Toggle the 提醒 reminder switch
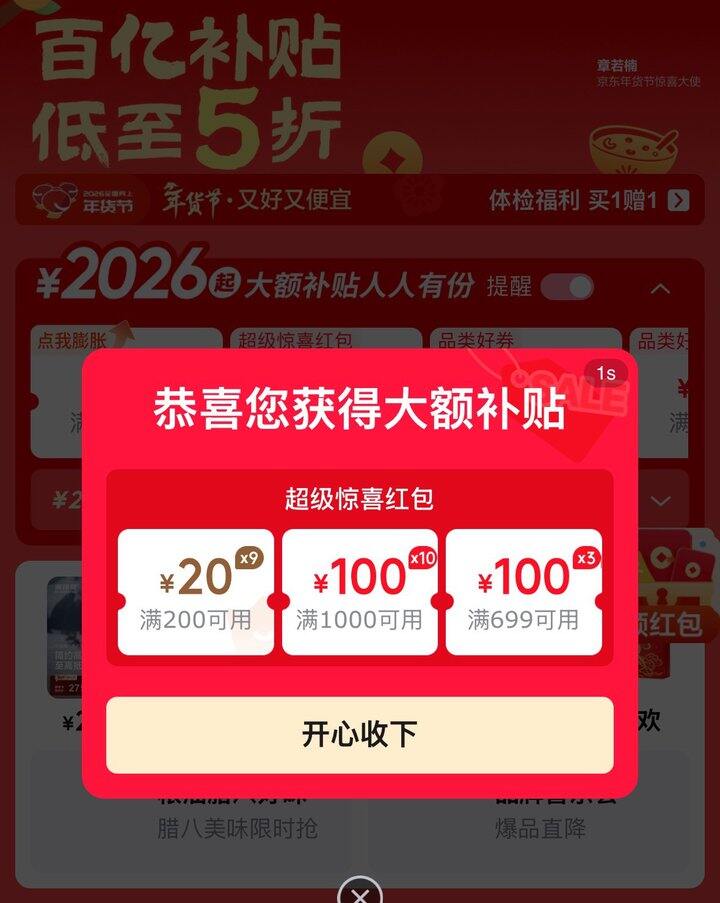The image size is (720, 903). [x=567, y=288]
